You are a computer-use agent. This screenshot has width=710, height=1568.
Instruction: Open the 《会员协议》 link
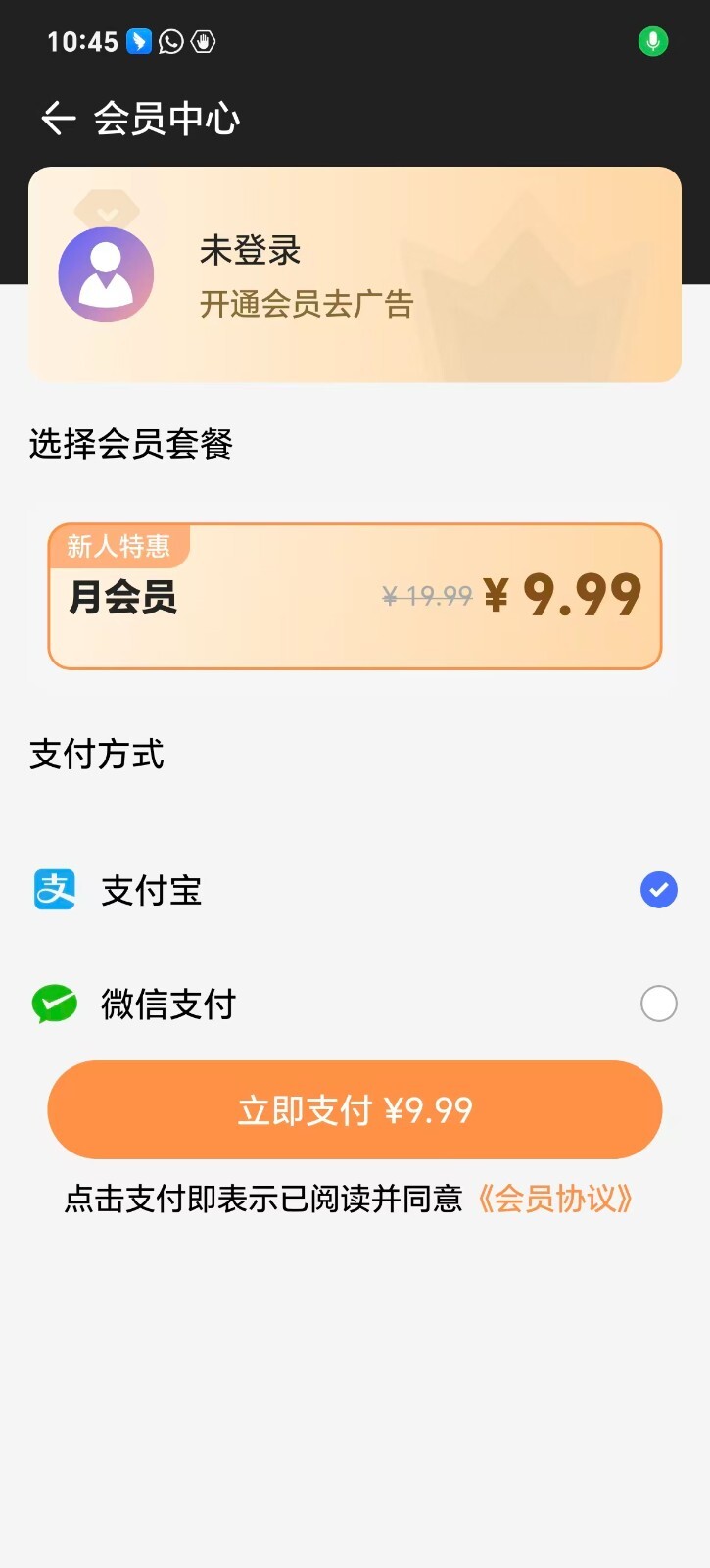click(x=554, y=1199)
